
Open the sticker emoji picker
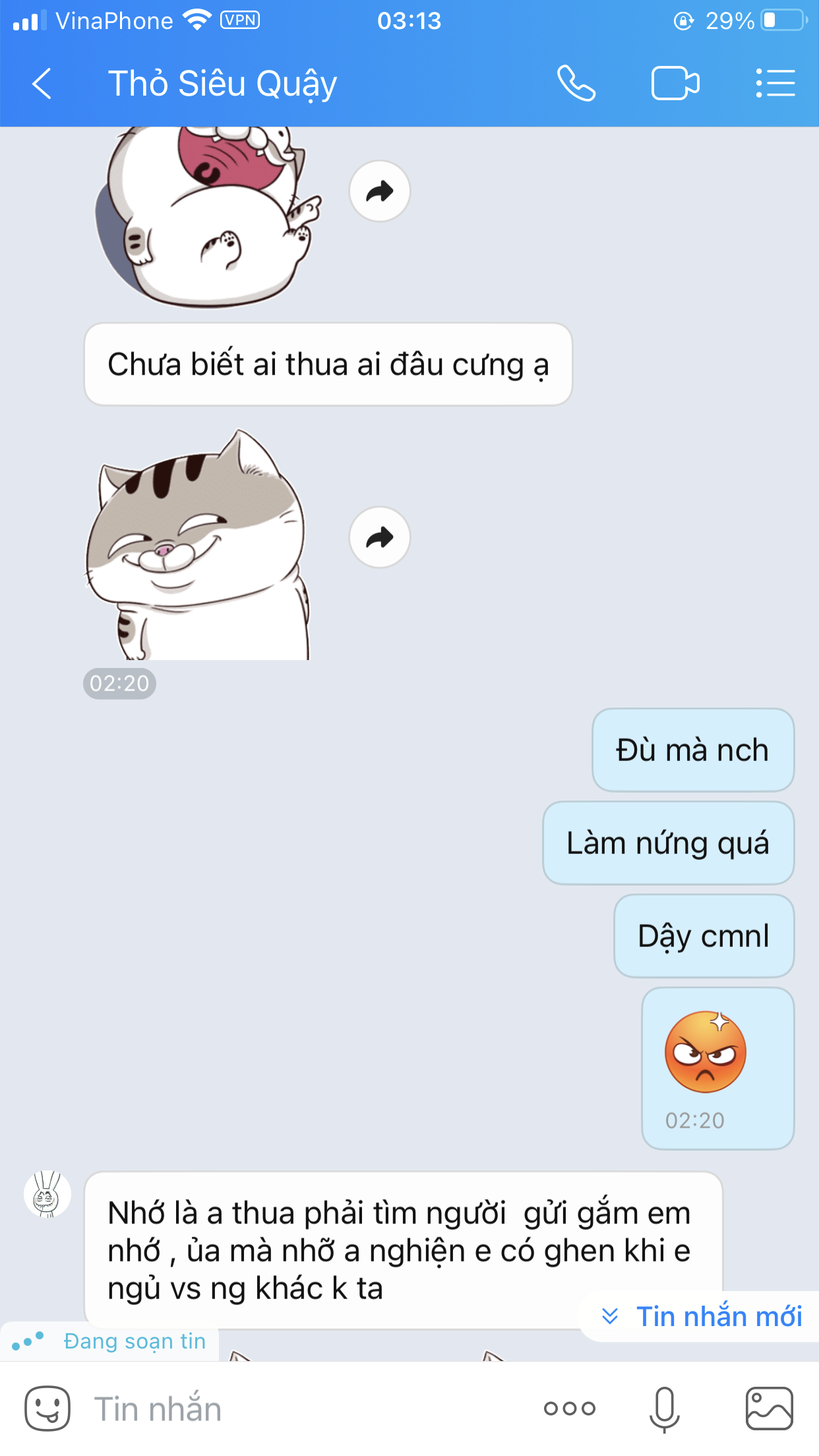(47, 1409)
